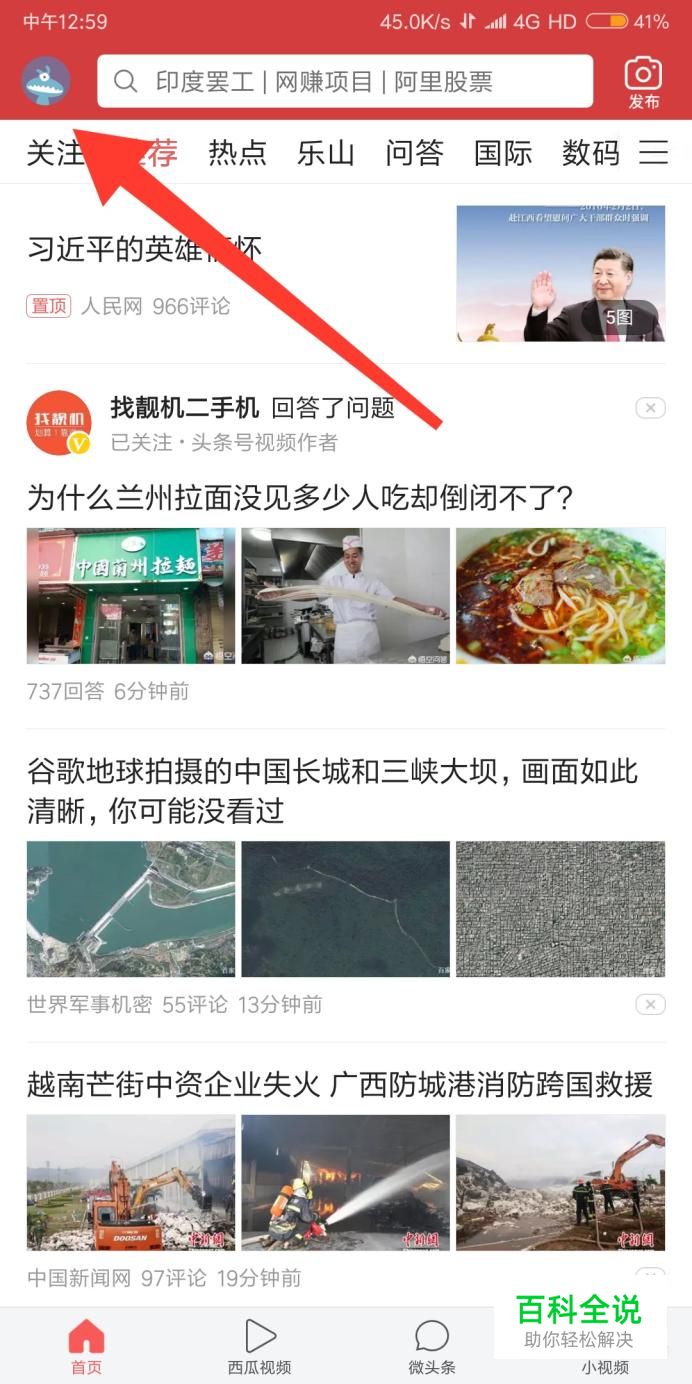Open the 发布 camera button
692x1384 pixels.
(x=643, y=82)
